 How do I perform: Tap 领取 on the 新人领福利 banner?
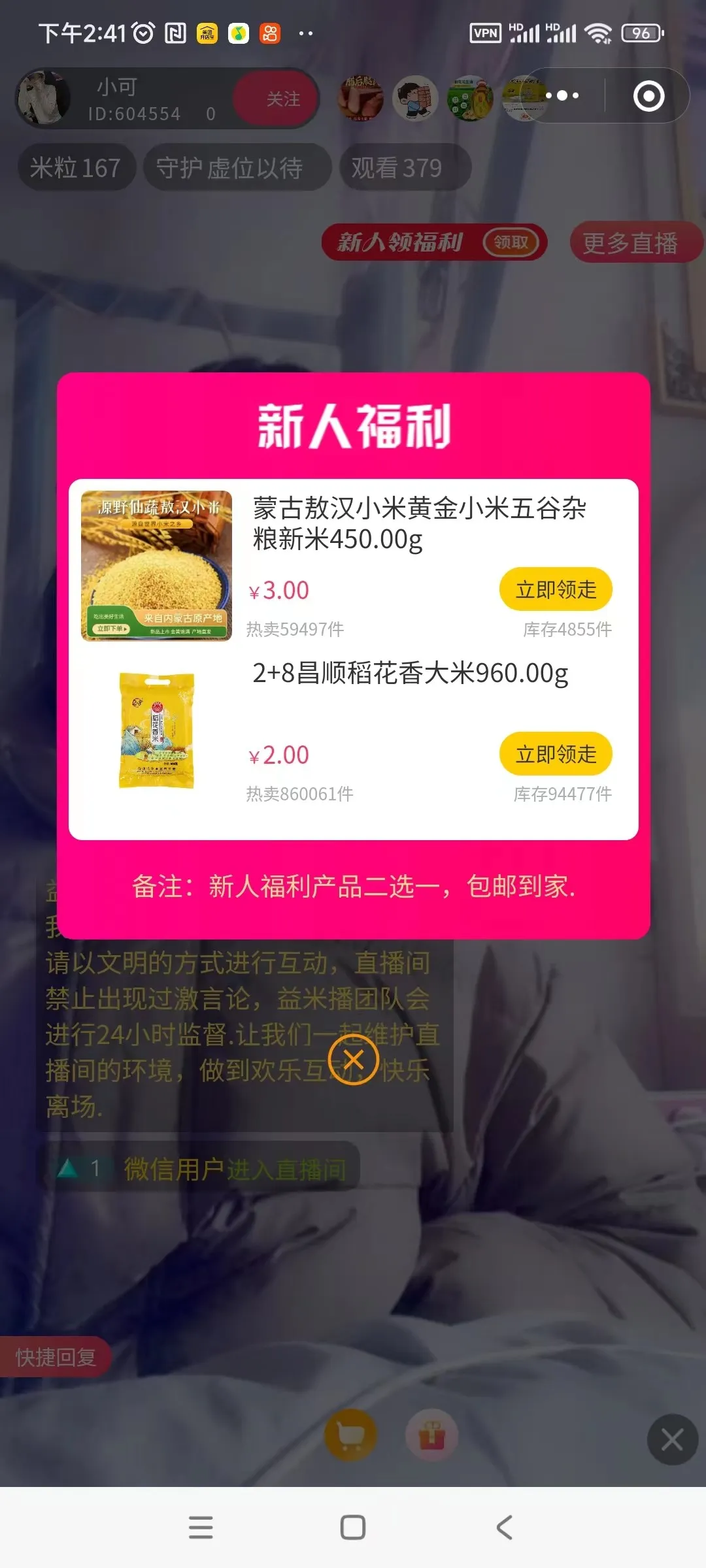pyautogui.click(x=511, y=242)
